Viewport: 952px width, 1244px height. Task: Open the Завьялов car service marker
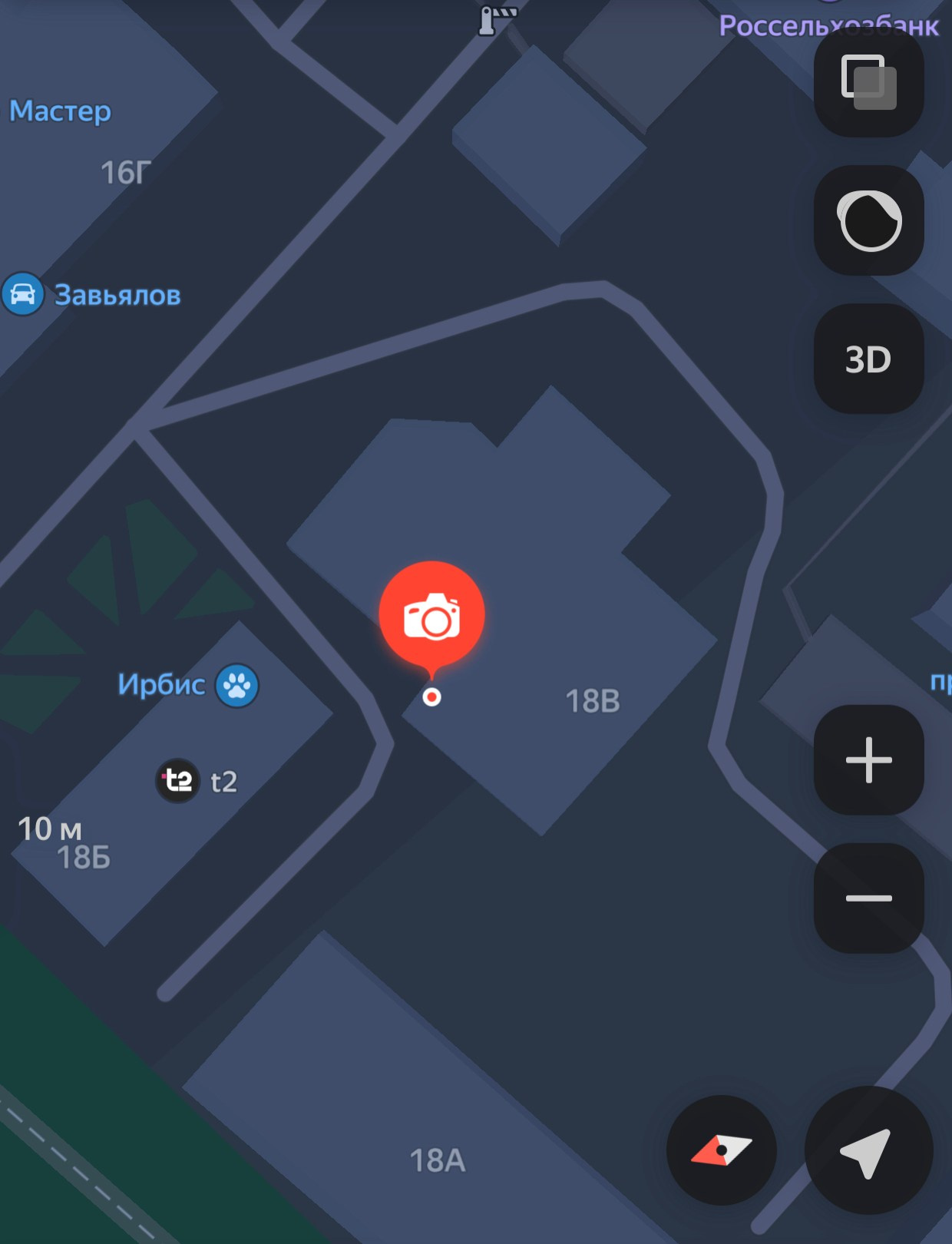click(23, 294)
